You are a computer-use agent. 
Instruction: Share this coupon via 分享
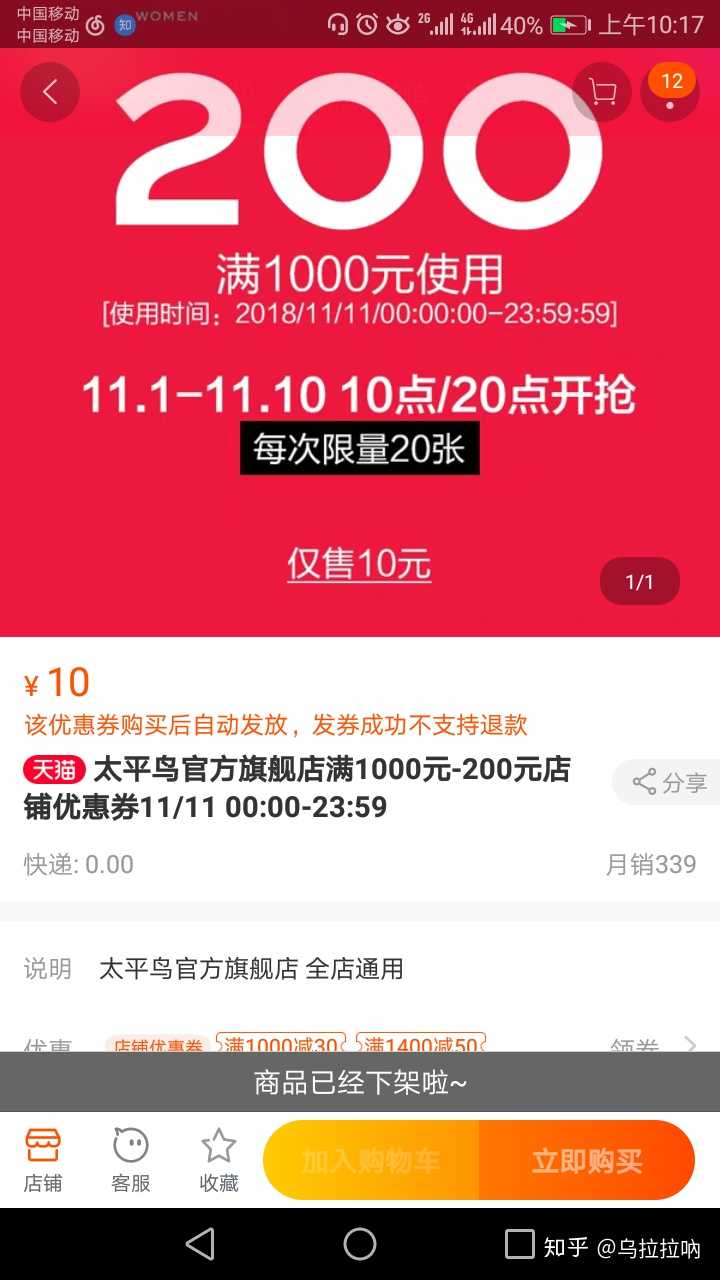668,782
